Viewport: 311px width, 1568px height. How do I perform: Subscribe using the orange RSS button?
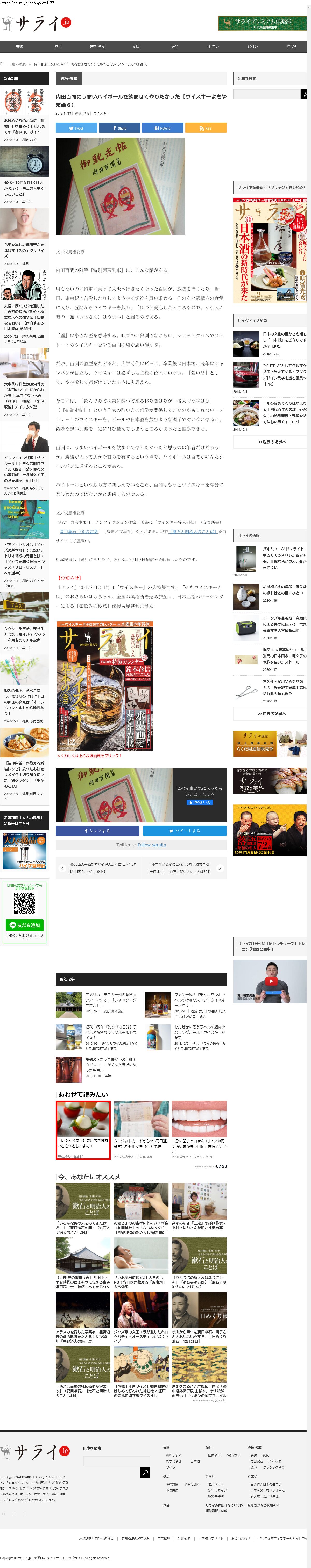tap(206, 128)
